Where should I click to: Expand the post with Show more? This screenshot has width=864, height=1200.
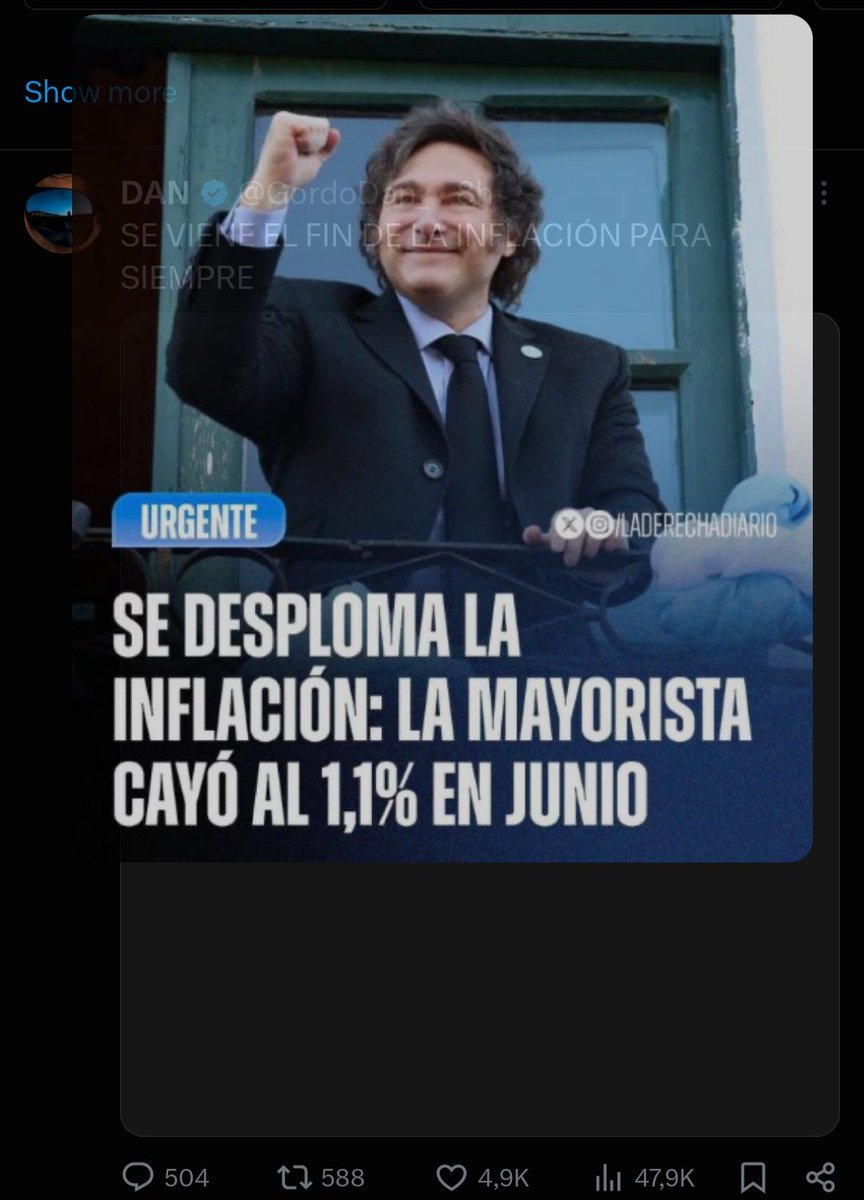[x=100, y=93]
